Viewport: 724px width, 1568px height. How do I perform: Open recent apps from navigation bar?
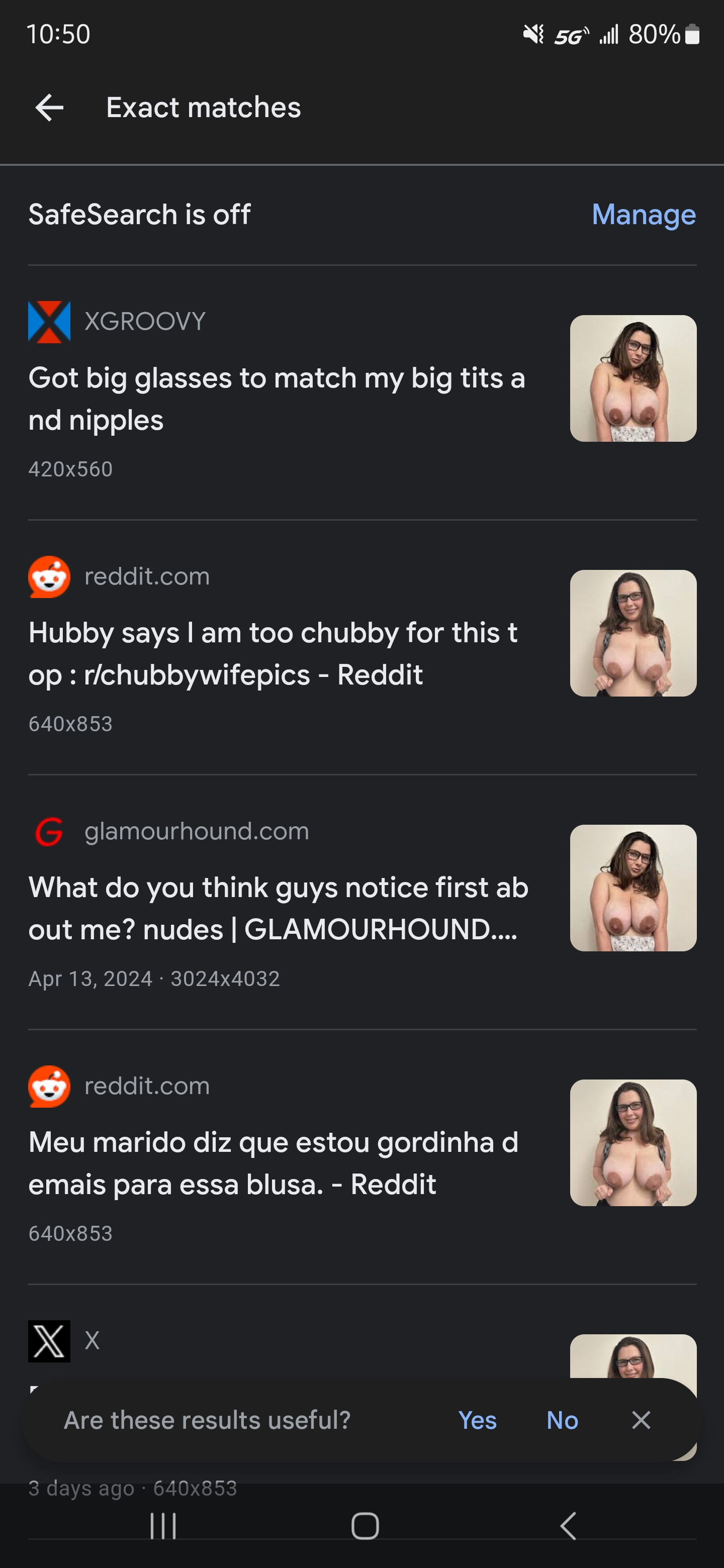tap(162, 1526)
